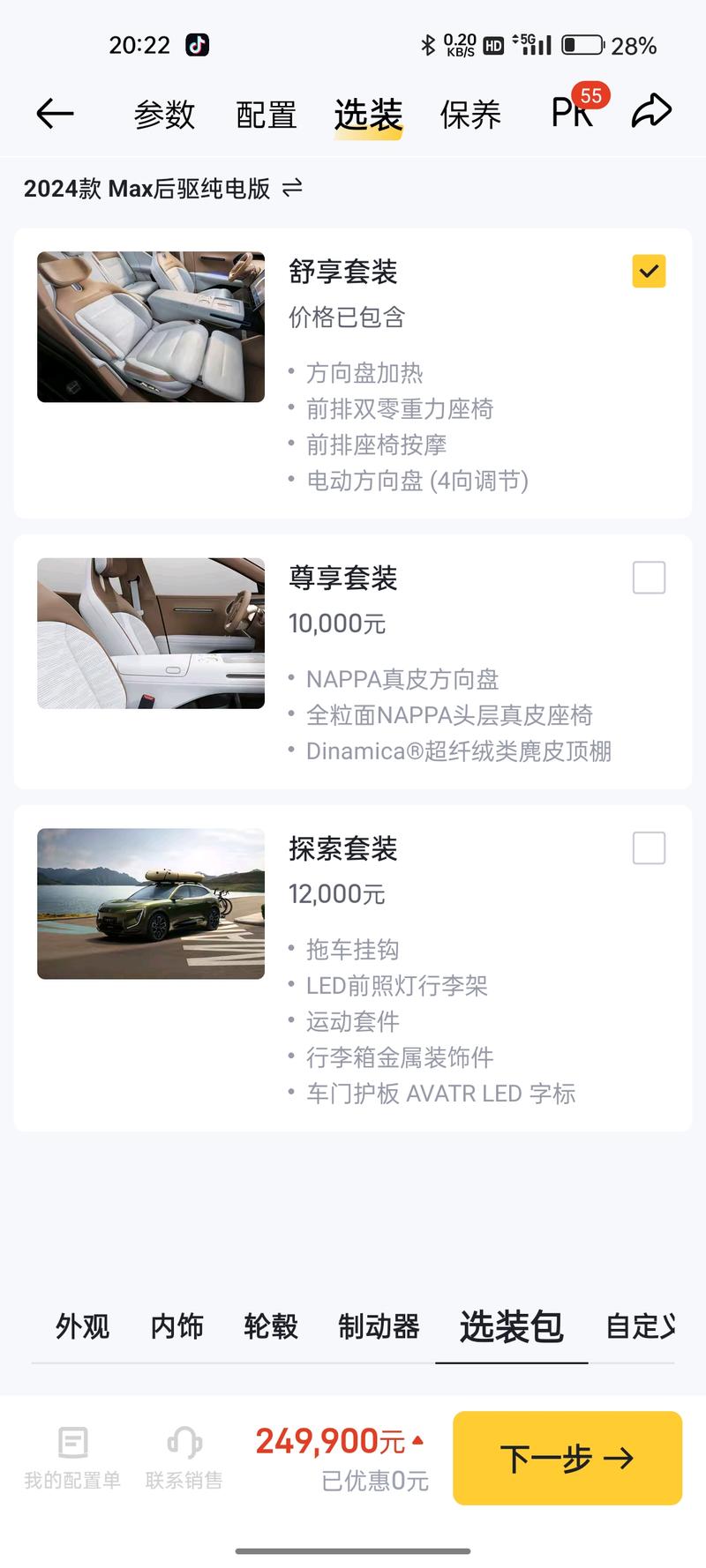This screenshot has width=706, height=1568.
Task: Switch to the 外观 section
Action: 83,1326
